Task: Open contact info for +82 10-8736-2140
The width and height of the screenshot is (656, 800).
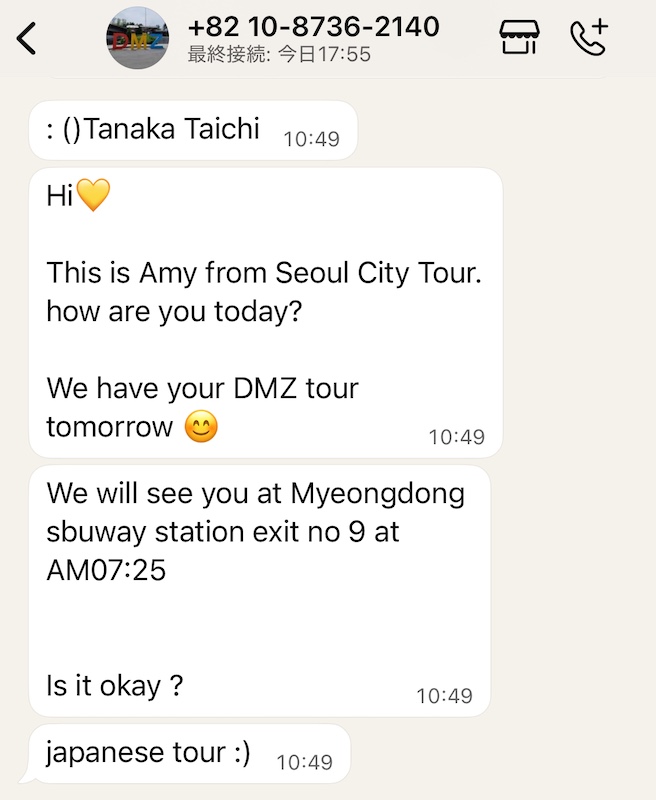Action: click(313, 27)
